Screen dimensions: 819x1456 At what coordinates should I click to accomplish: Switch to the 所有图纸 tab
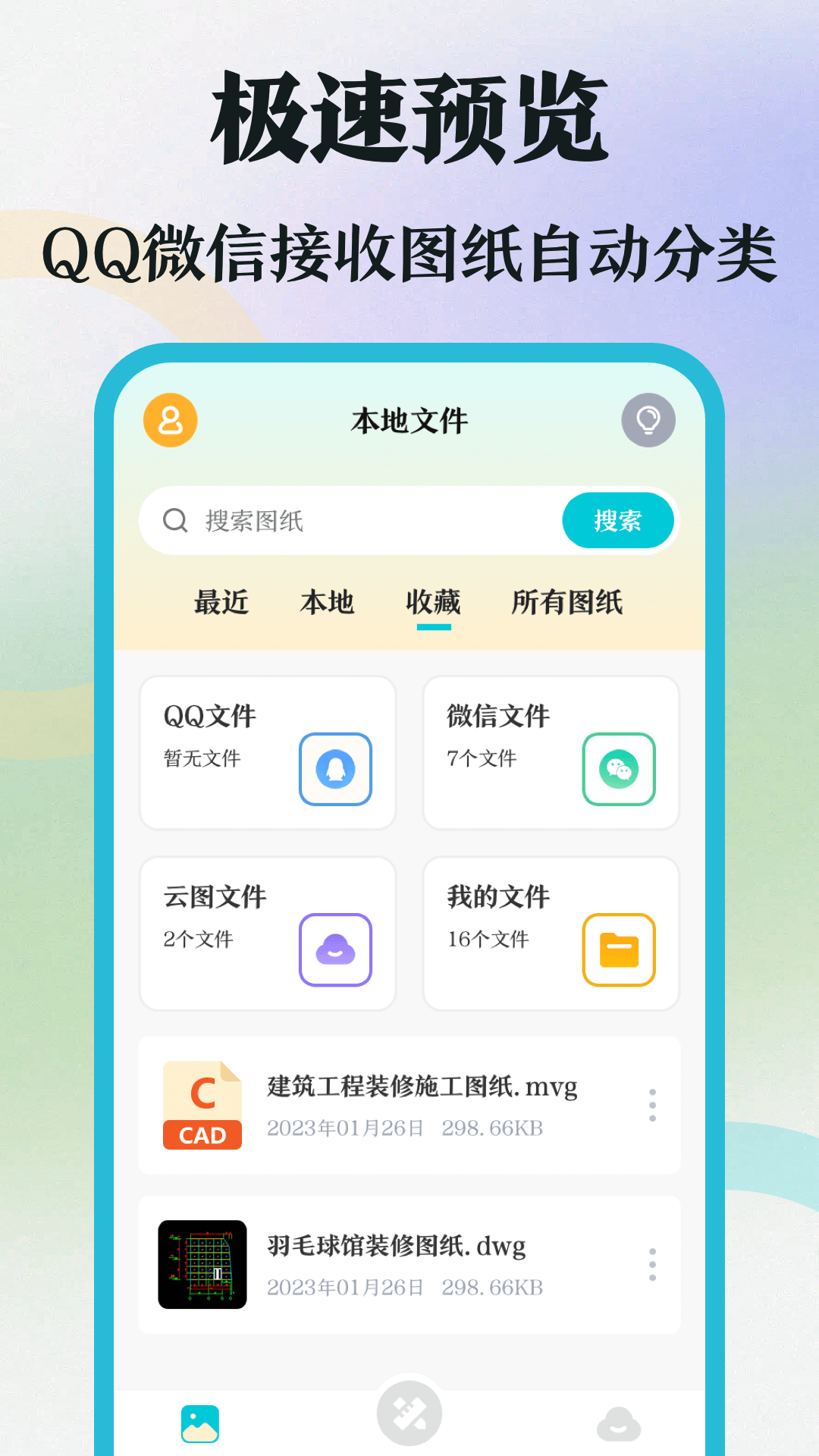click(x=569, y=603)
